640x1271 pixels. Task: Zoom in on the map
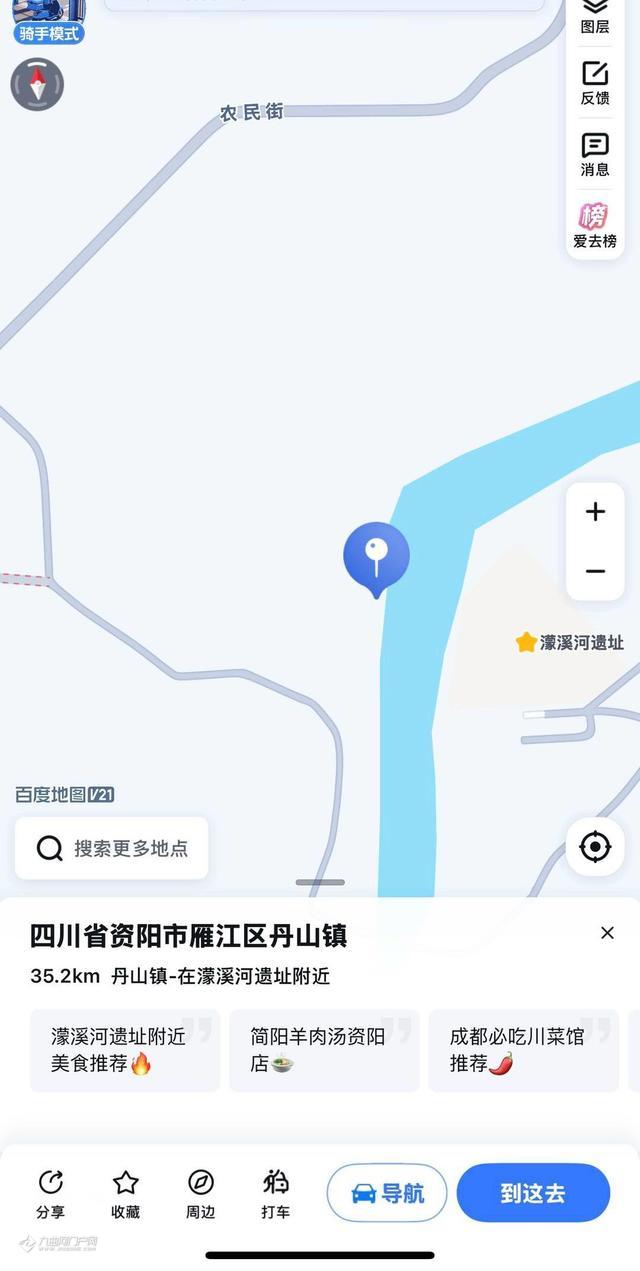[x=595, y=512]
